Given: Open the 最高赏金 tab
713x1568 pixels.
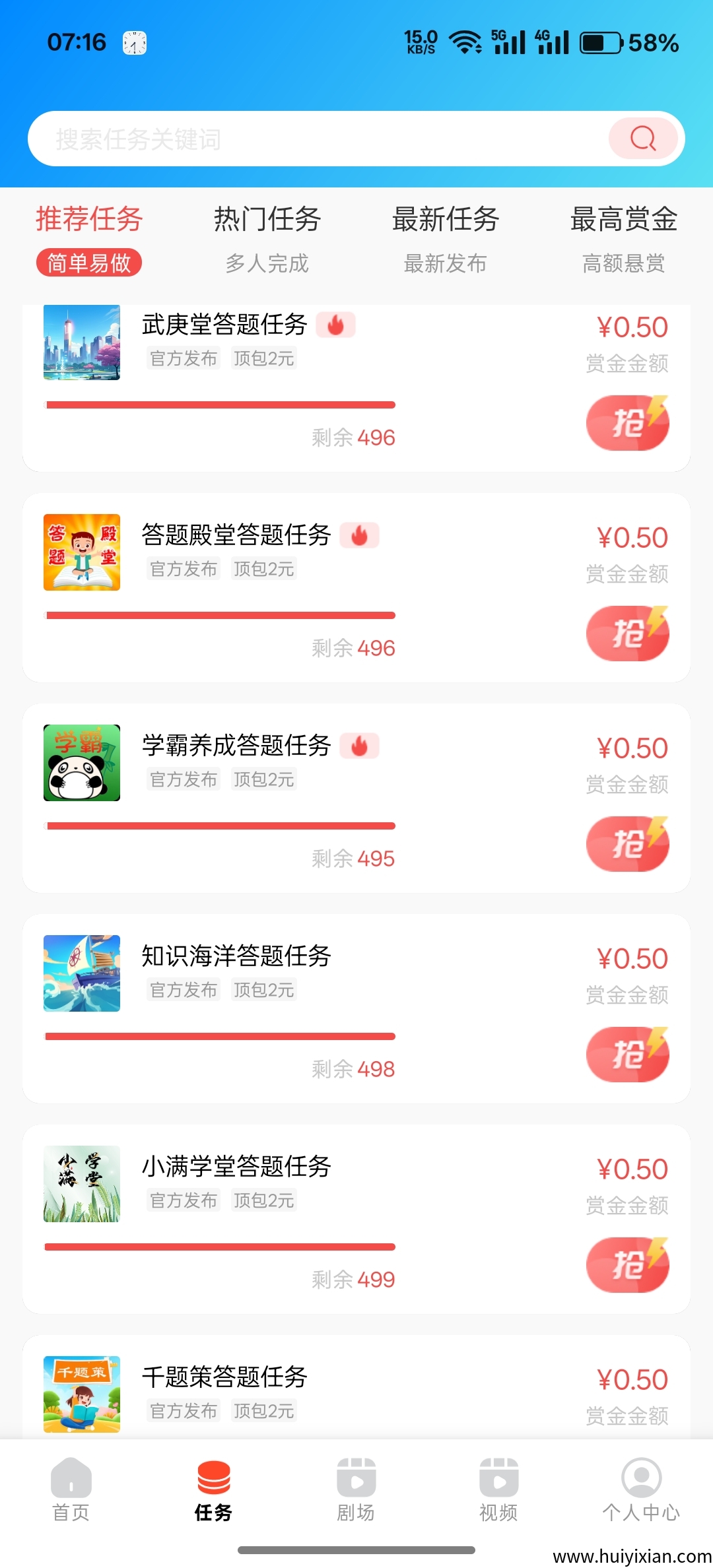Looking at the screenshot, I should pos(623,221).
